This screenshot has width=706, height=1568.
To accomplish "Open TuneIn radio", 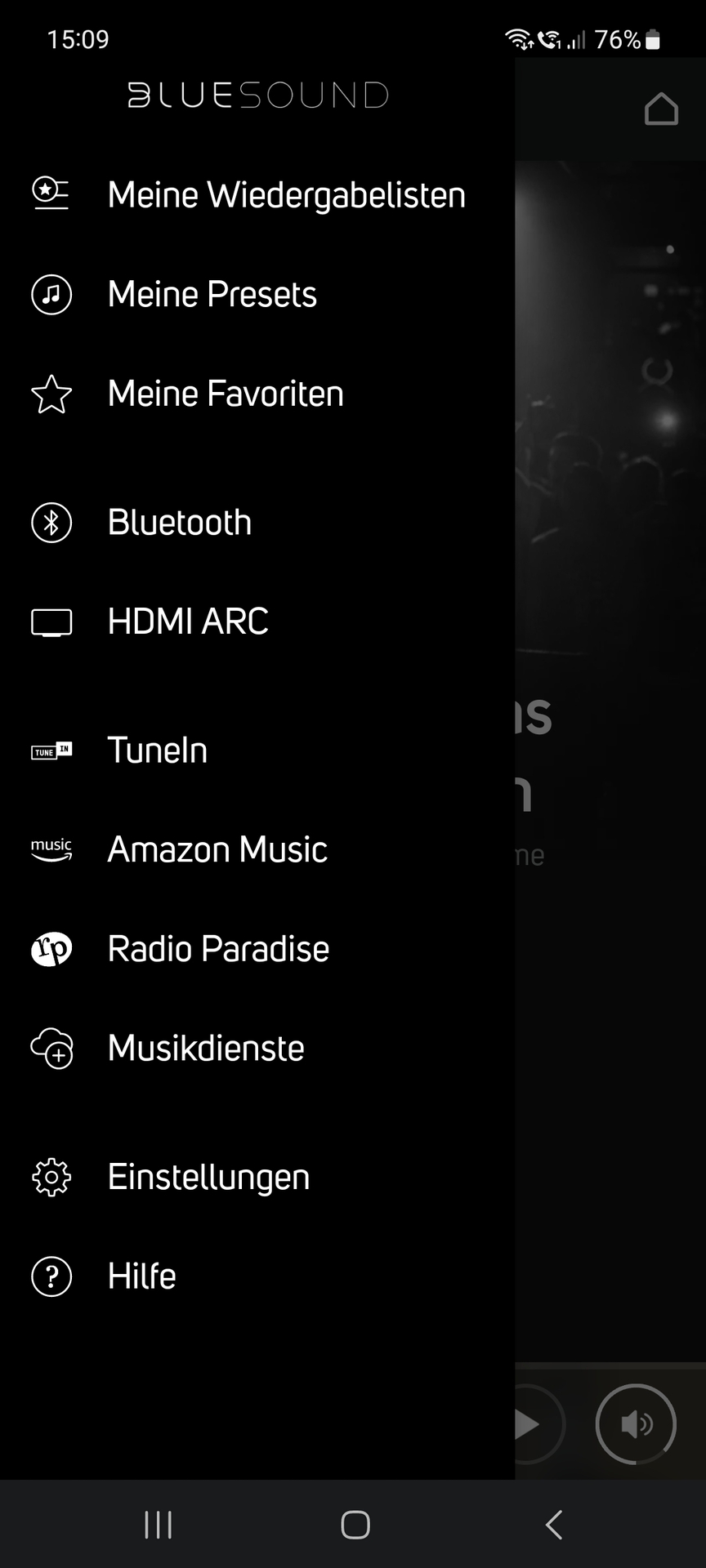I will 157,751.
